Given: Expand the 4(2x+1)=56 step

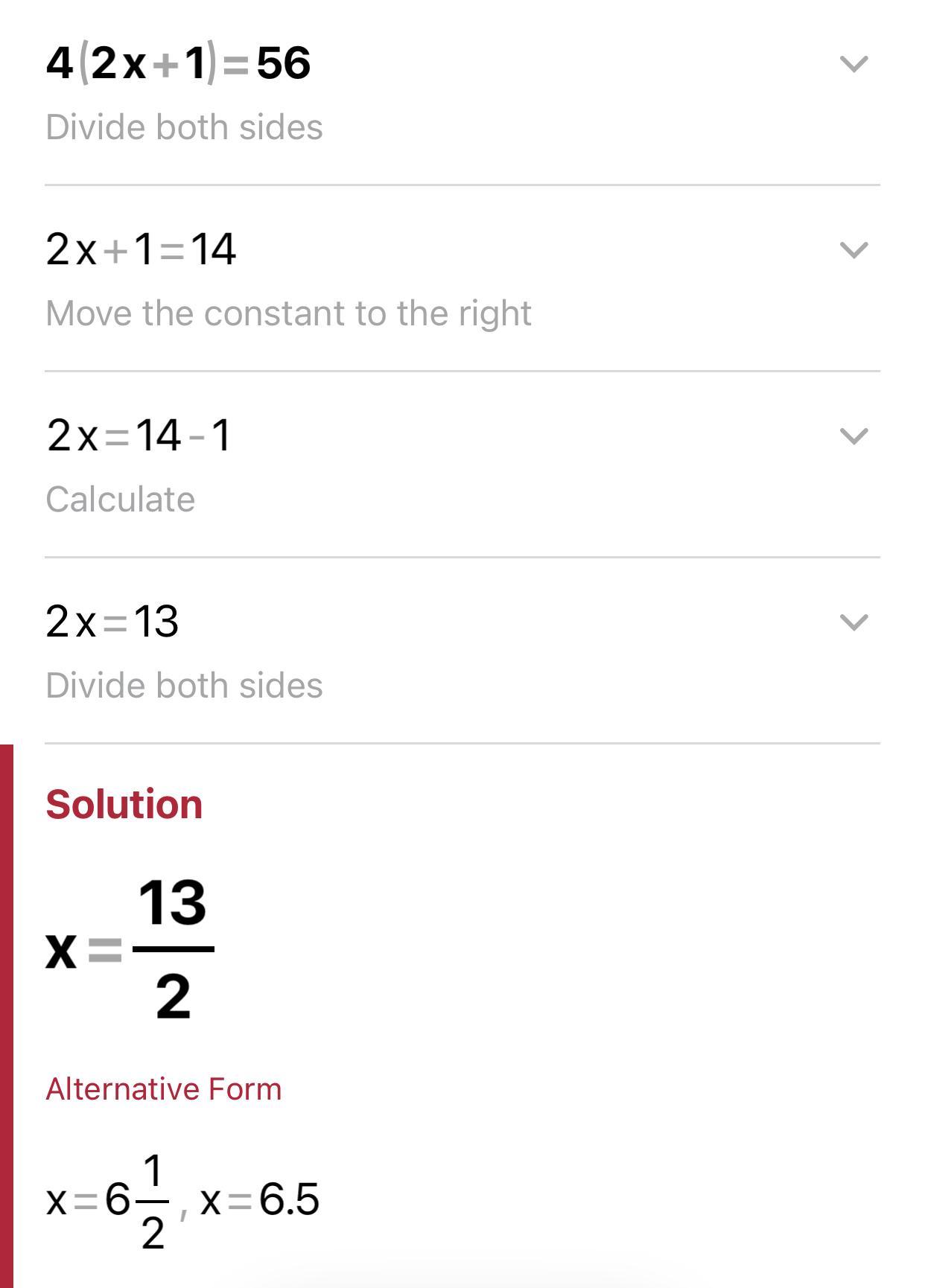Looking at the screenshot, I should [854, 64].
